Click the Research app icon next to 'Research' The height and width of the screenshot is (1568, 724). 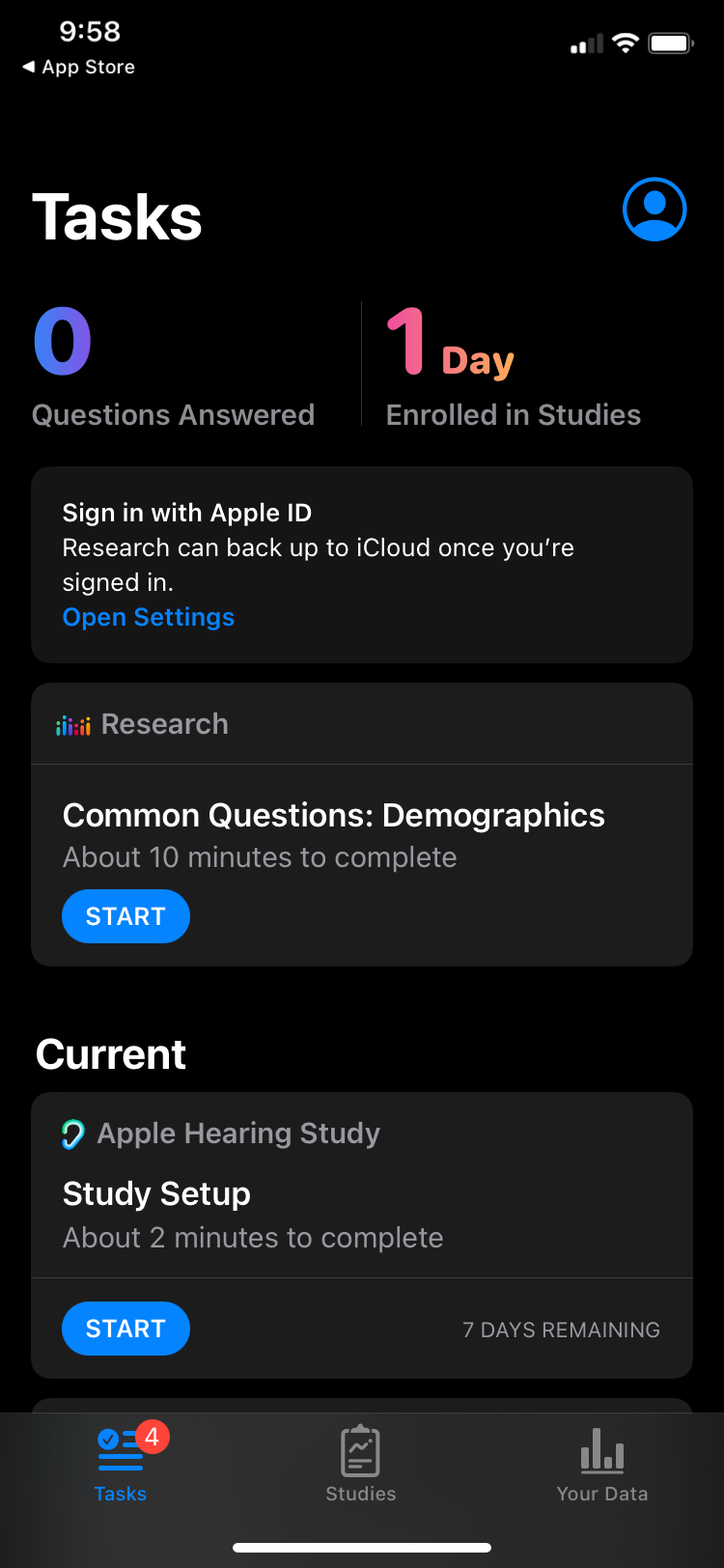coord(72,723)
